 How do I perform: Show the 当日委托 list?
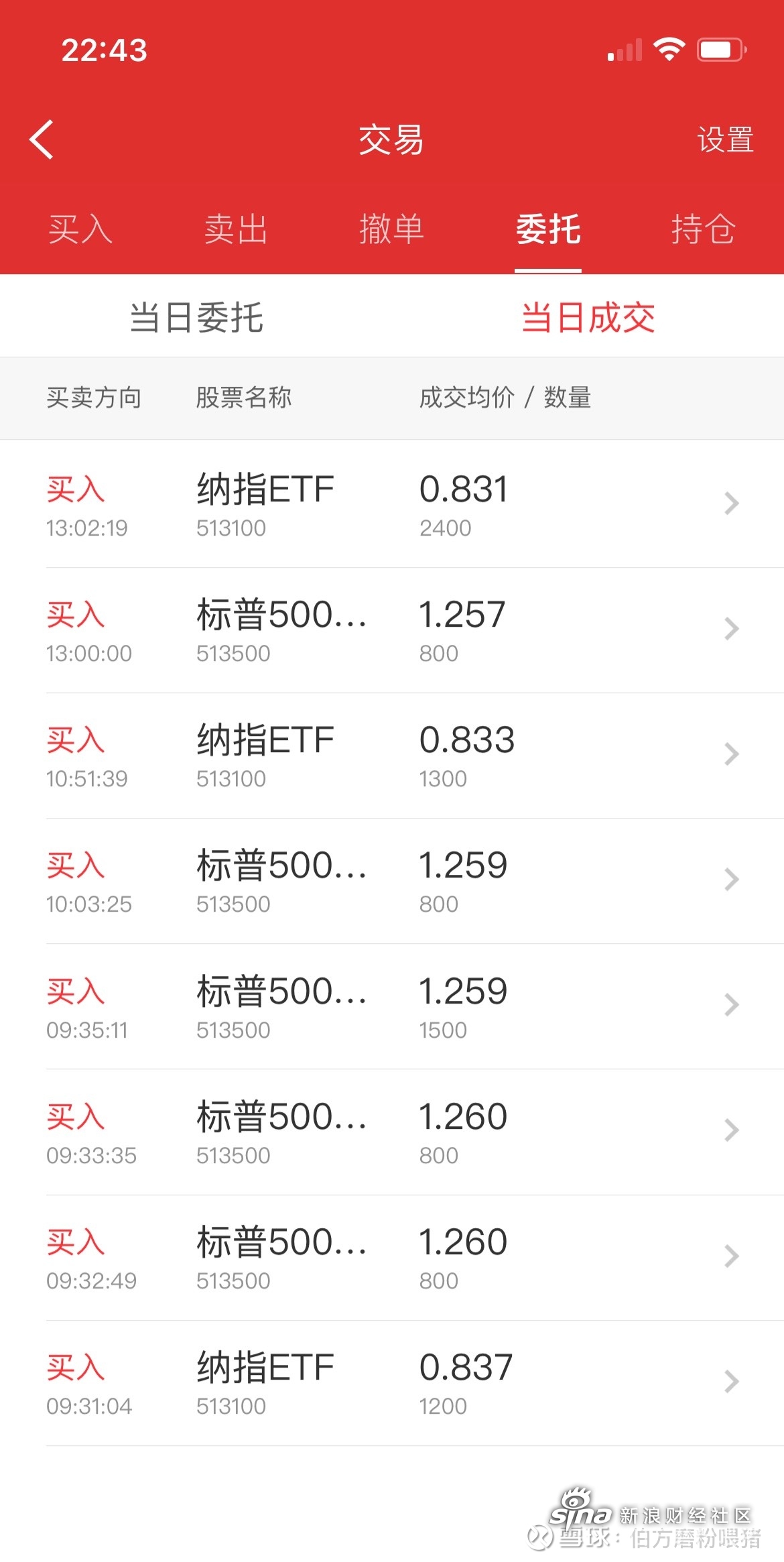[x=196, y=317]
